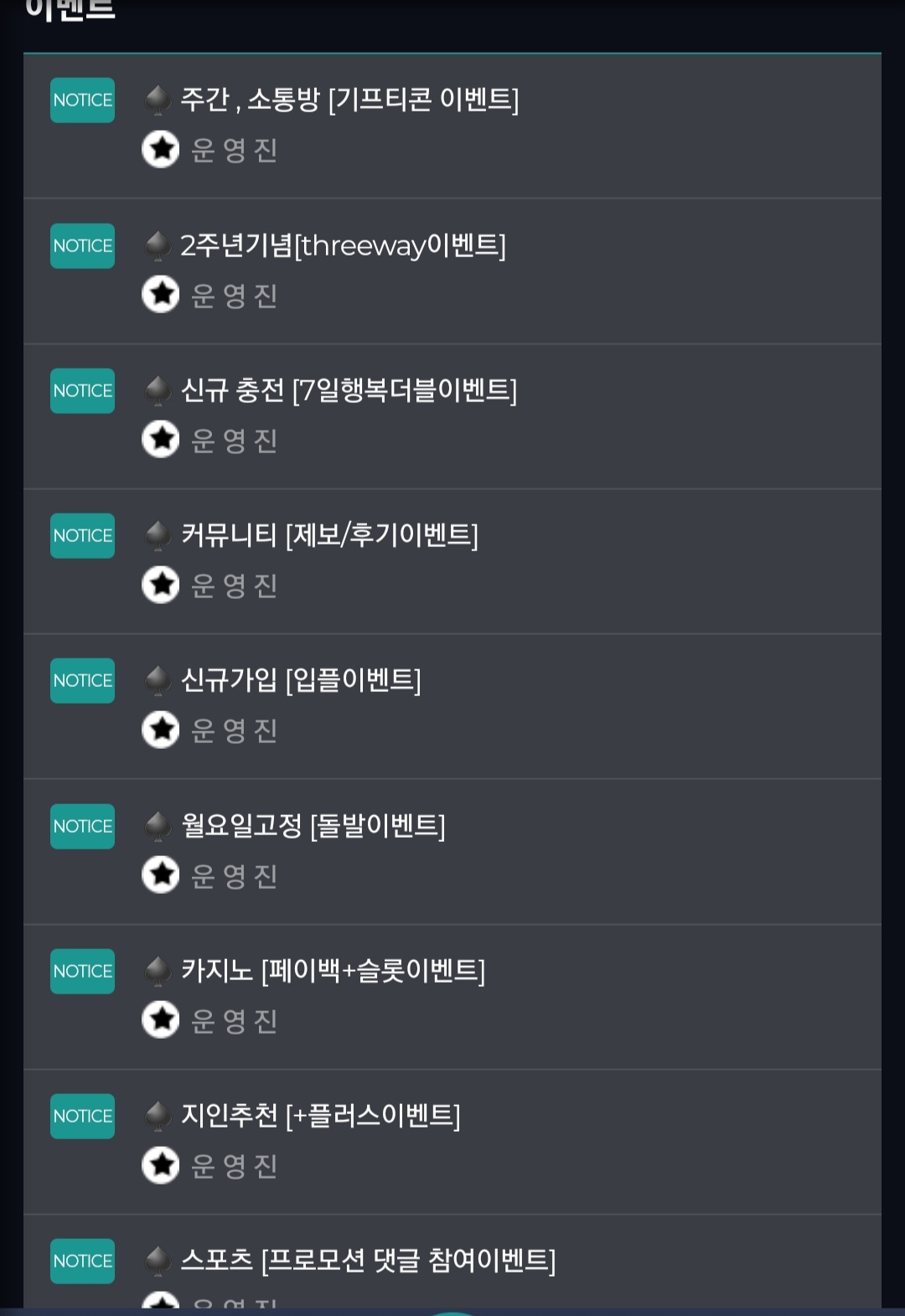Image resolution: width=905 pixels, height=1316 pixels.
Task: Select the 신규가입 입플이벤트 notice
Action: point(301,680)
